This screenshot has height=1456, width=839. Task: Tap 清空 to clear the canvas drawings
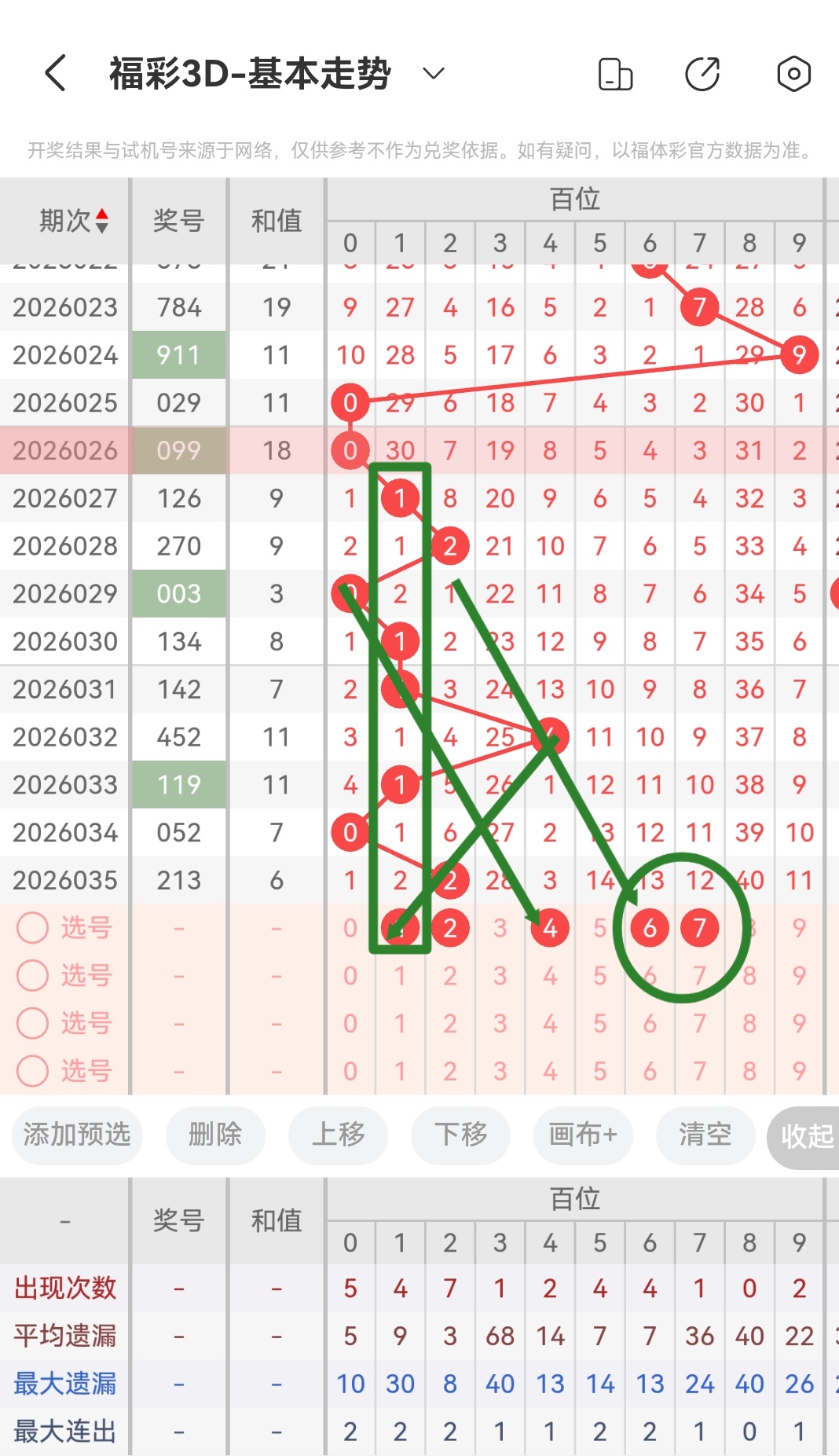[x=705, y=1135]
